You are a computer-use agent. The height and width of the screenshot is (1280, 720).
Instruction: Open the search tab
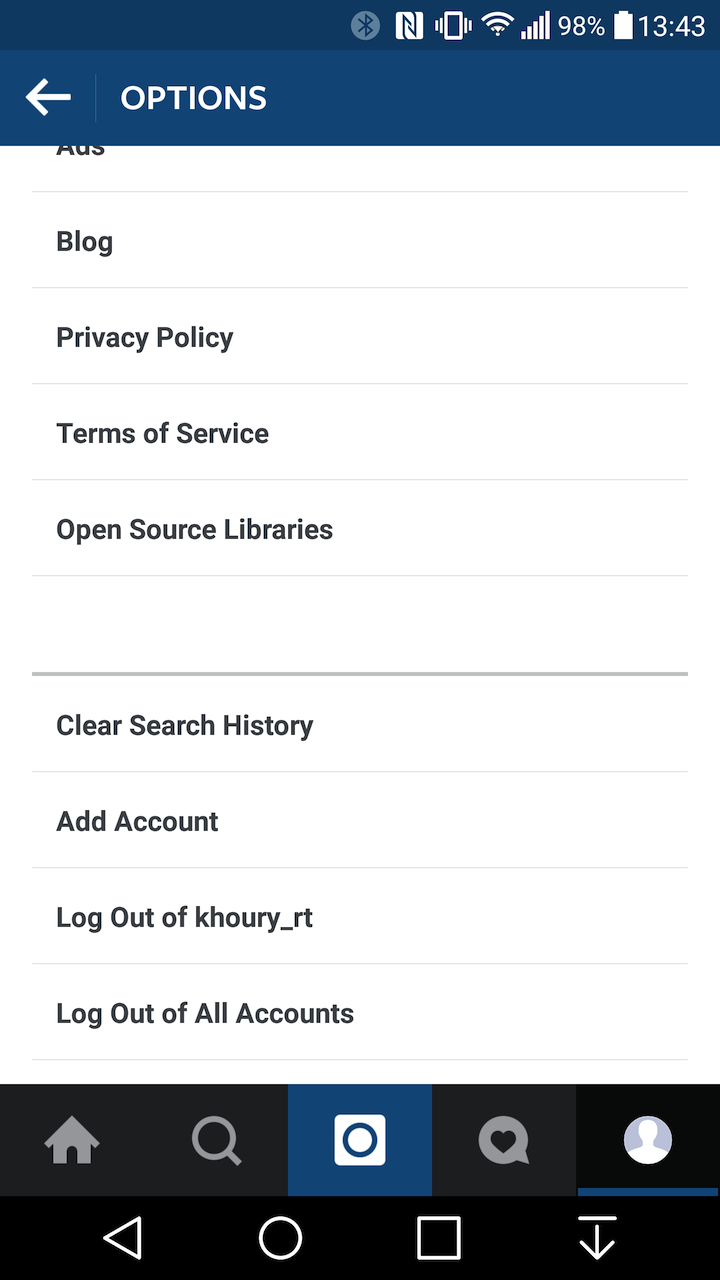[216, 1140]
